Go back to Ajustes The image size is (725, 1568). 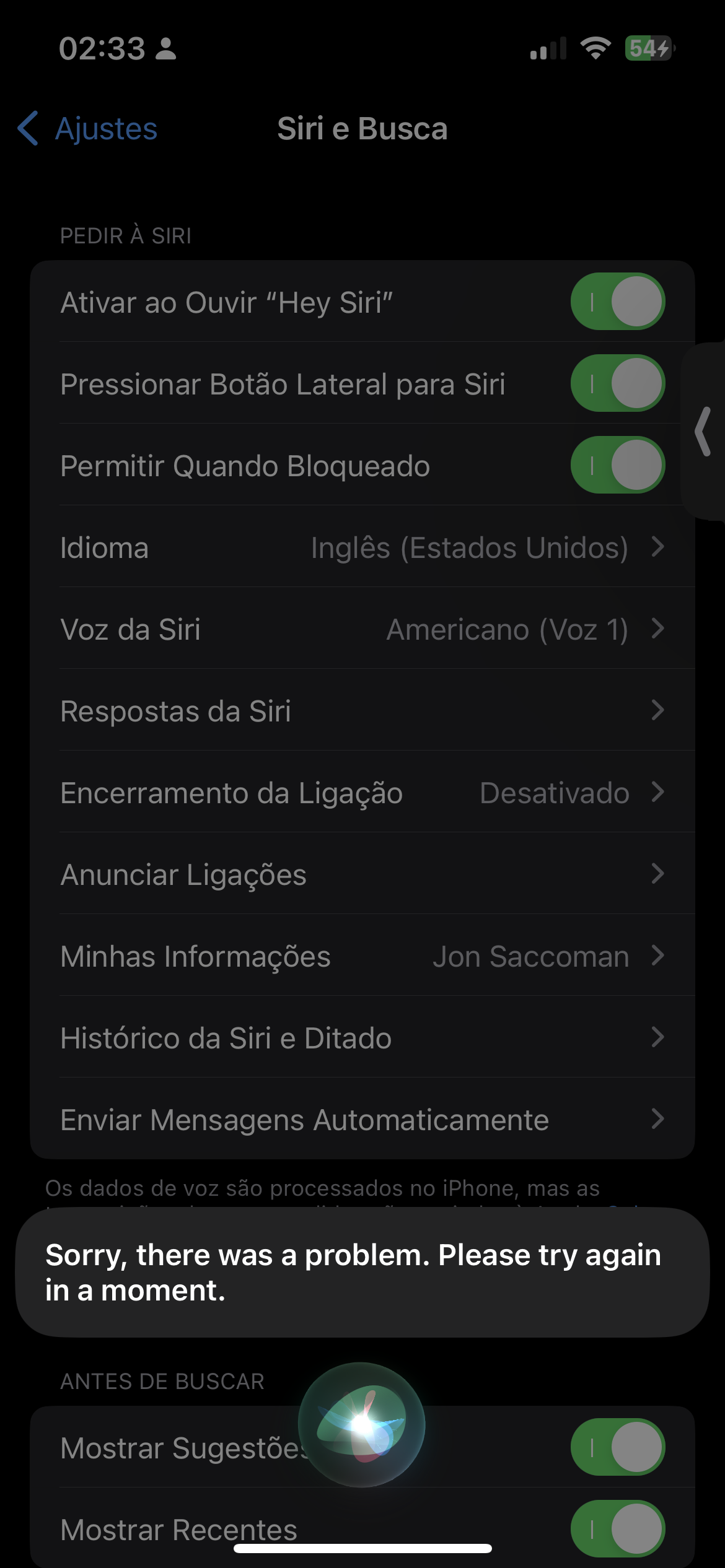[88, 129]
